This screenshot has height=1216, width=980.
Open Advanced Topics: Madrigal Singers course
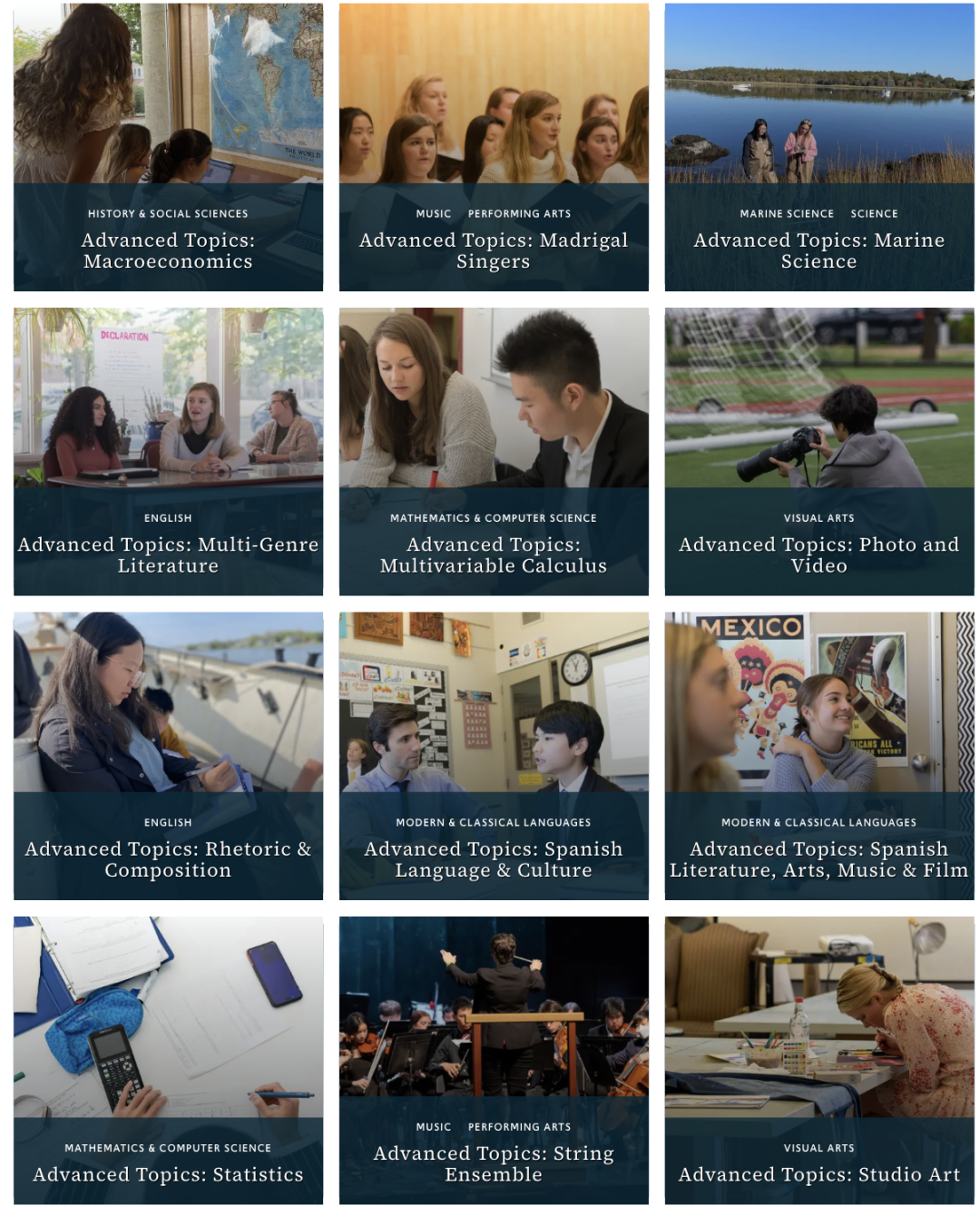click(494, 250)
